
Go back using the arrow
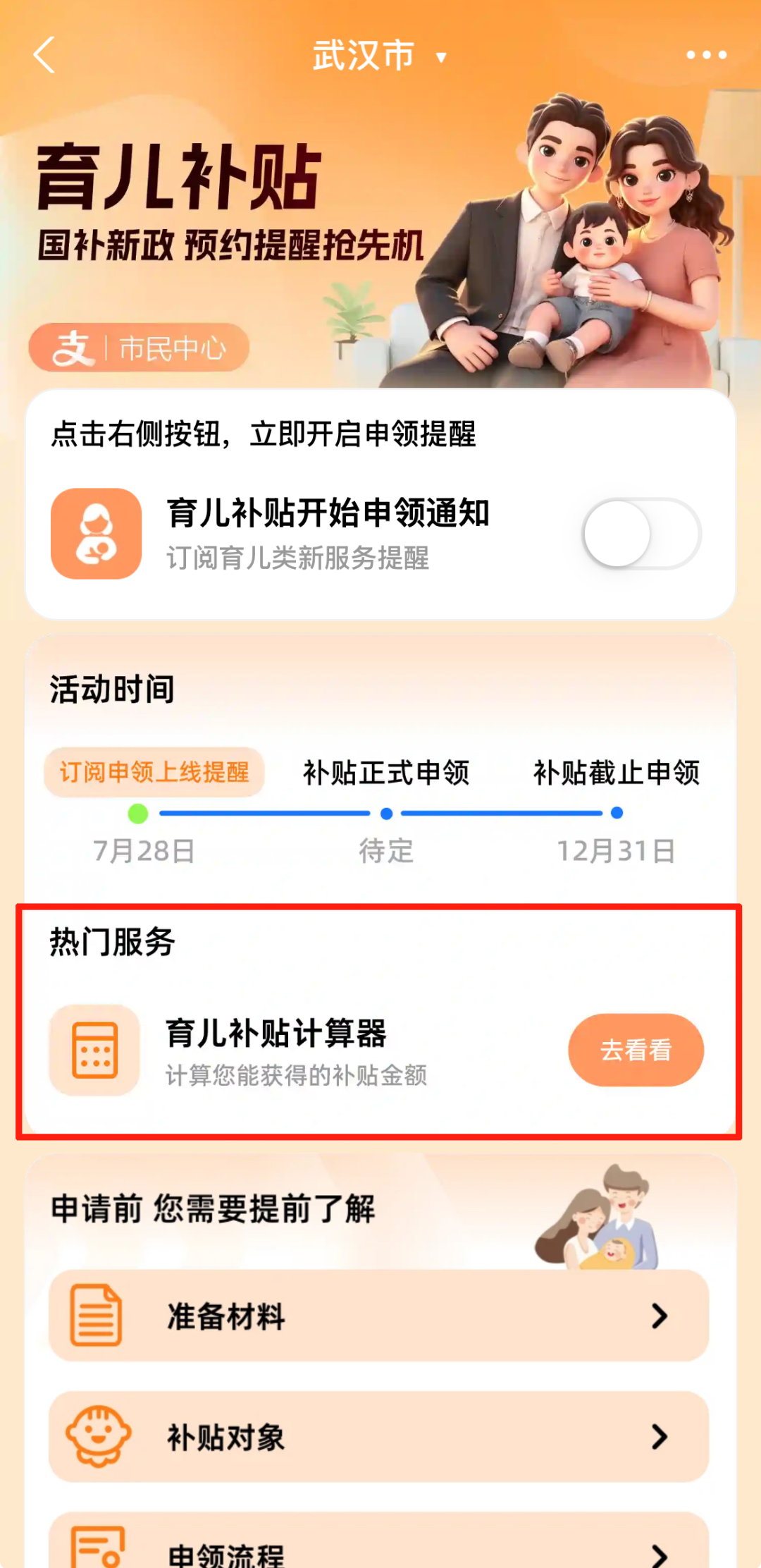pos(44,55)
